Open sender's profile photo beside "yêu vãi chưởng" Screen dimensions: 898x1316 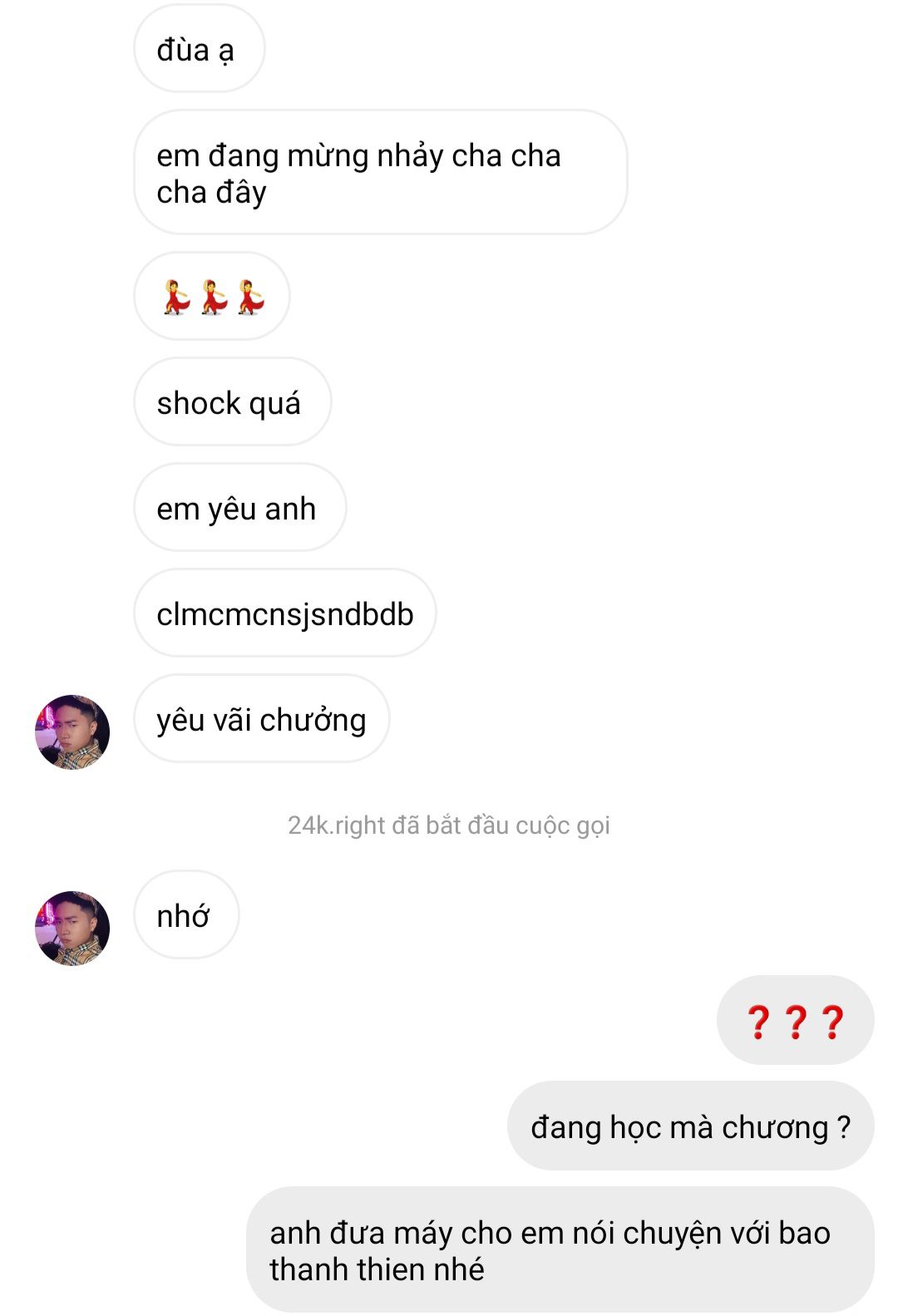72,732
